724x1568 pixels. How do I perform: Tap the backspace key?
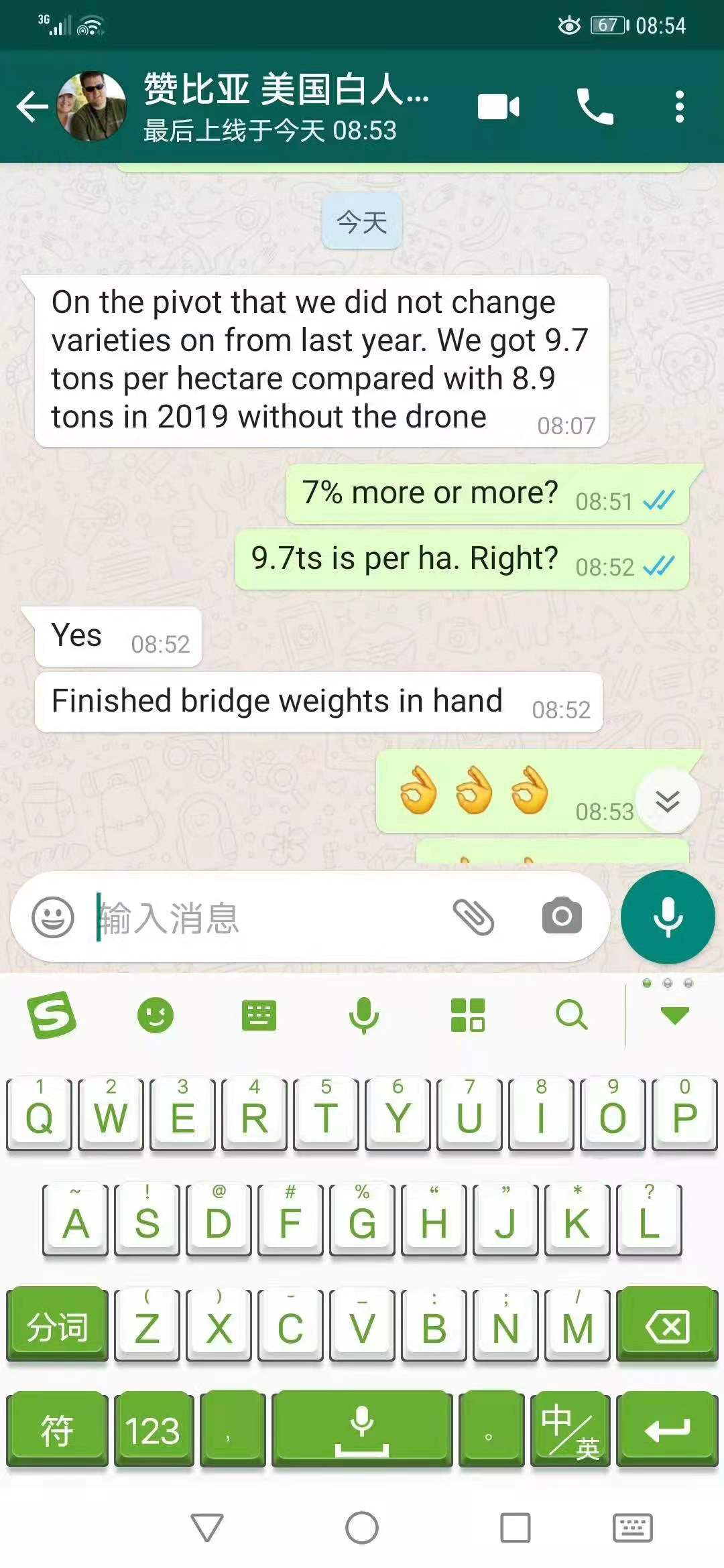666,1325
